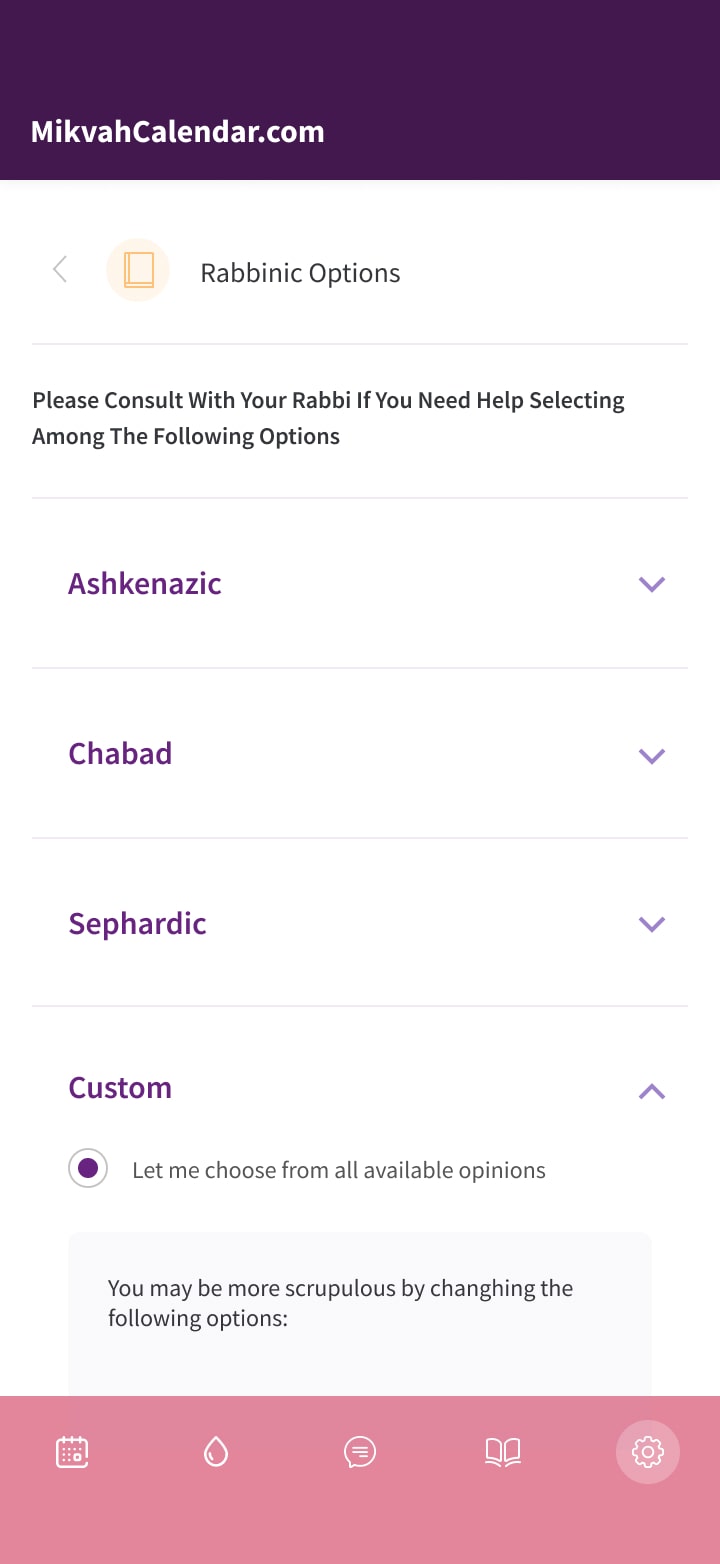Screen dimensions: 720x1564
Task: Select the water droplet icon in bottom bar
Action: click(215, 1451)
